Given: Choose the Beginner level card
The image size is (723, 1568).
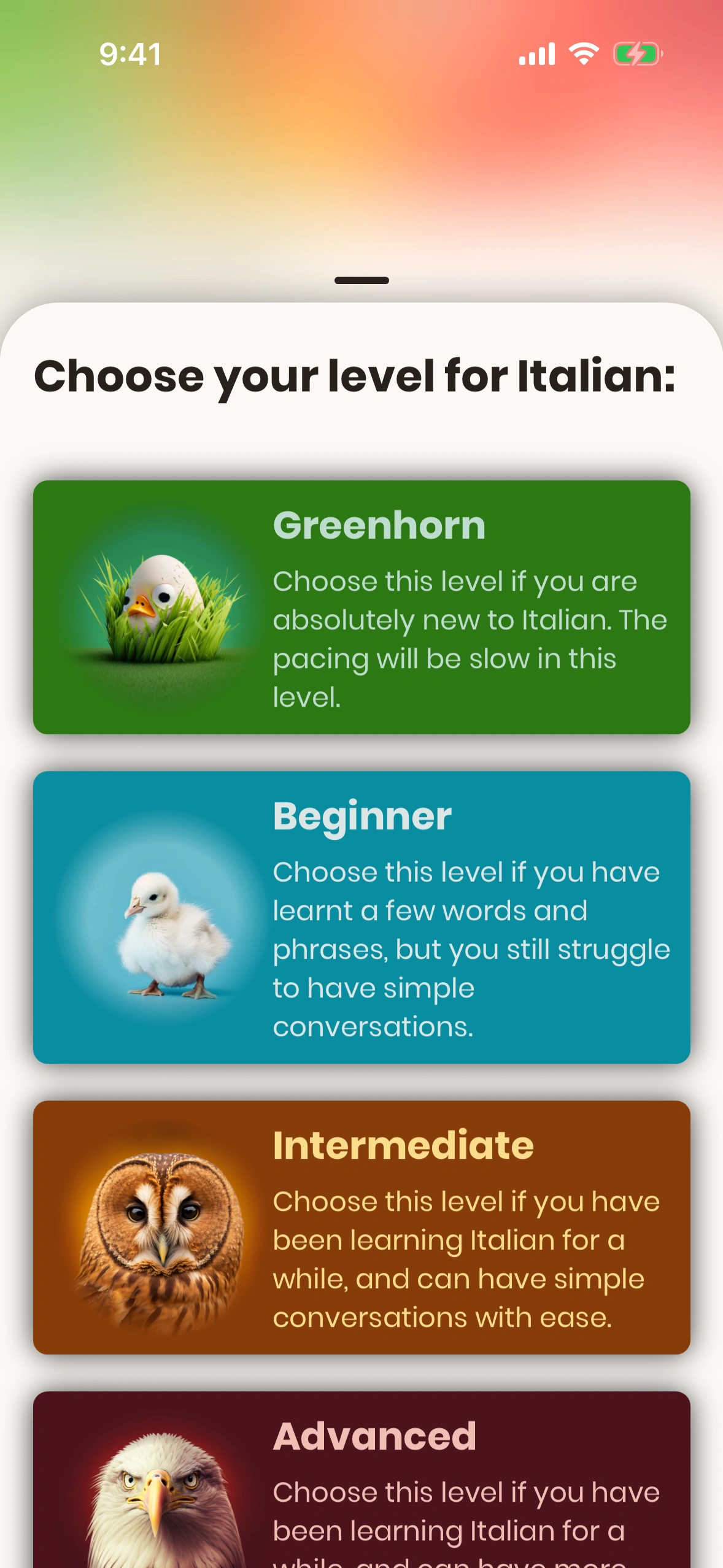Looking at the screenshot, I should point(361,917).
